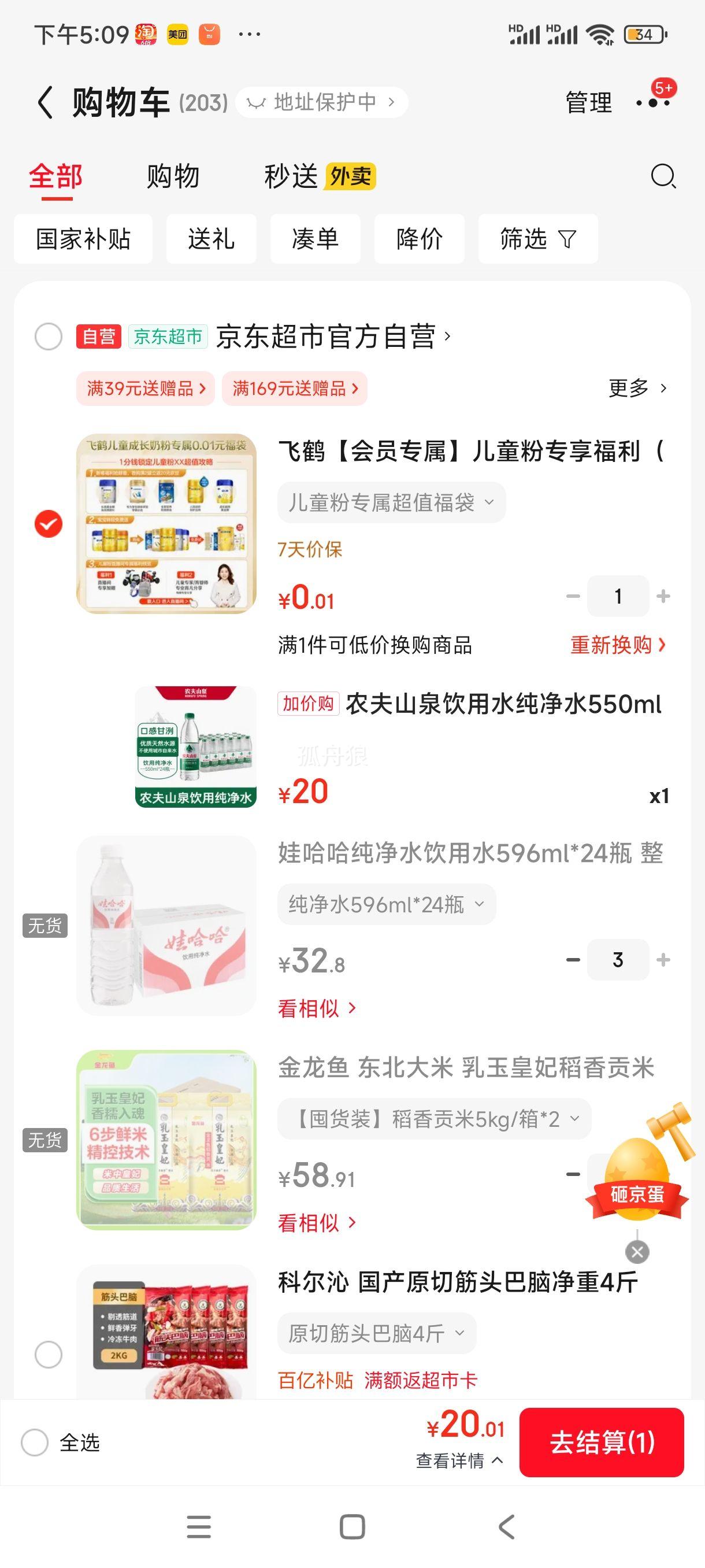Go back from the shopping cart

pyautogui.click(x=46, y=102)
